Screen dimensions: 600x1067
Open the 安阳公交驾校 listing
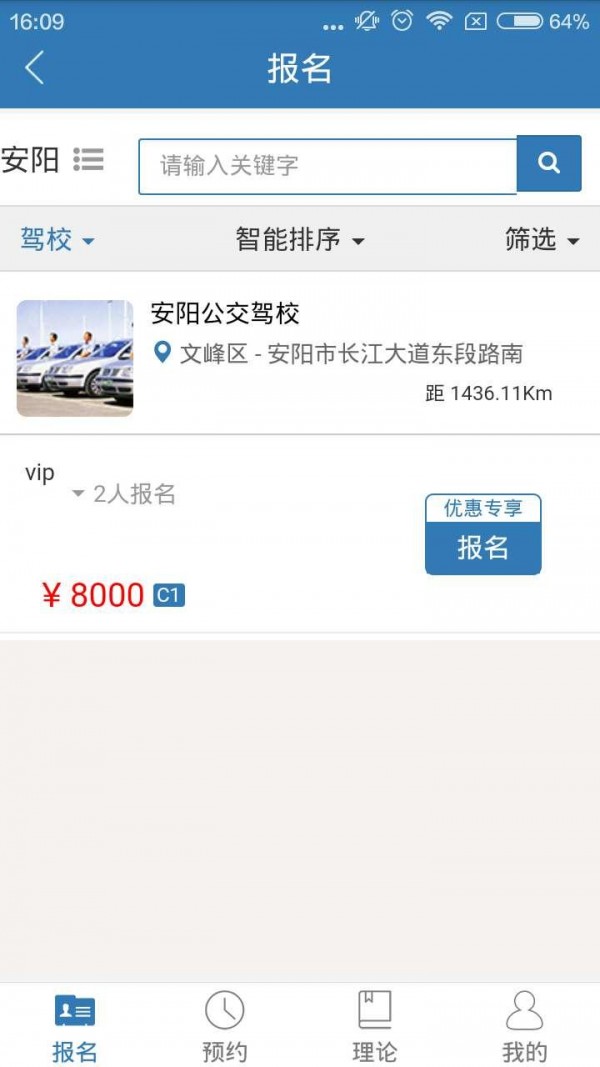[300, 355]
